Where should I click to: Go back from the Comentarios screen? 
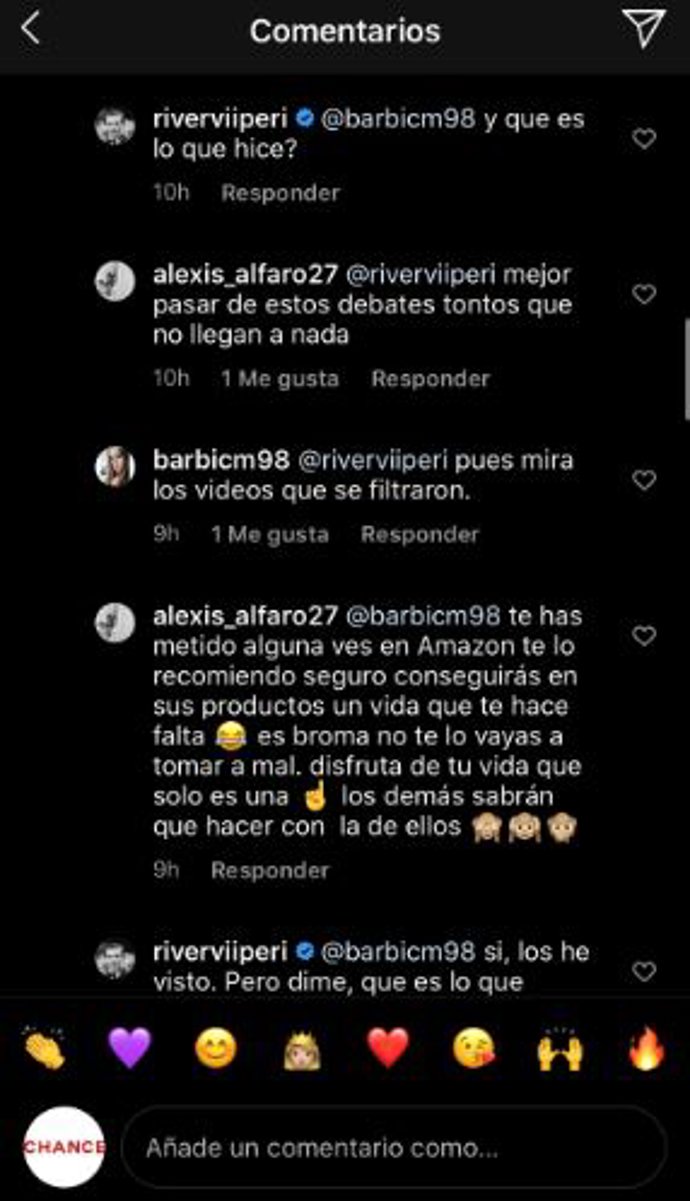click(31, 30)
